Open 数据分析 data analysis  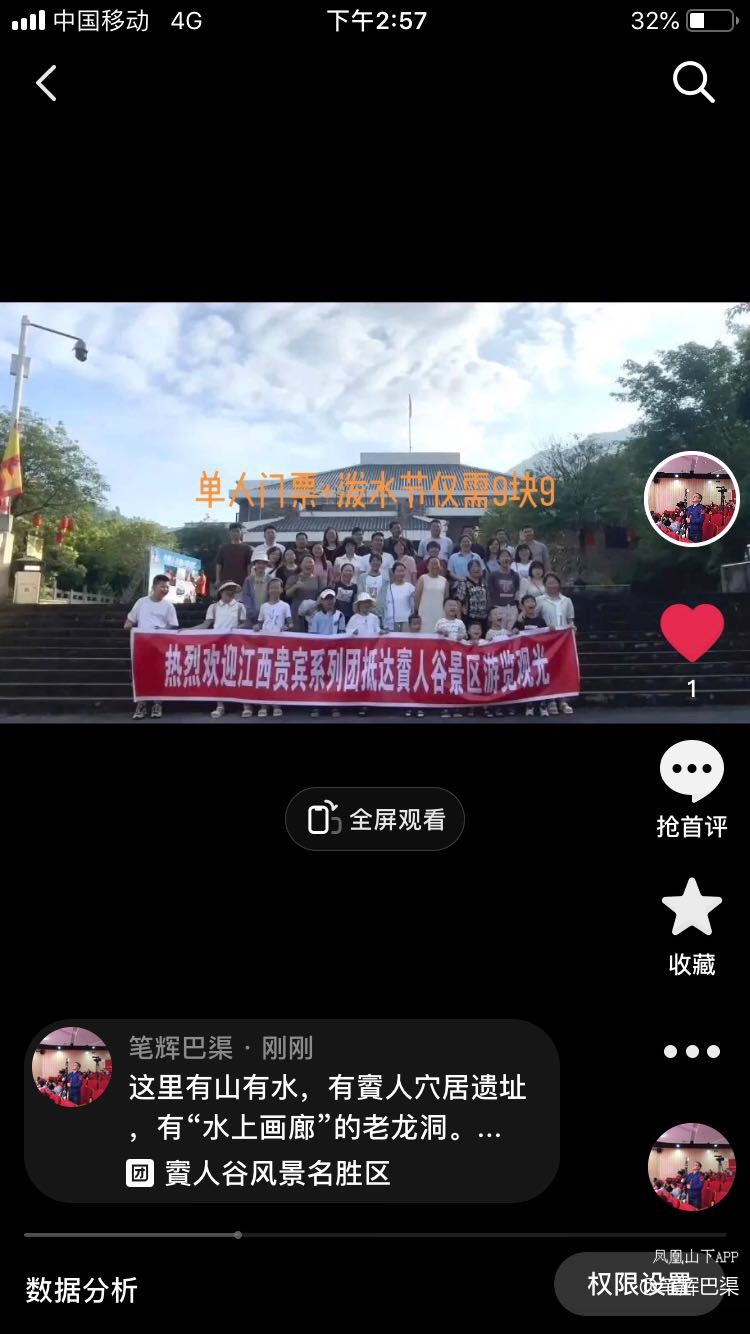[x=82, y=1290]
